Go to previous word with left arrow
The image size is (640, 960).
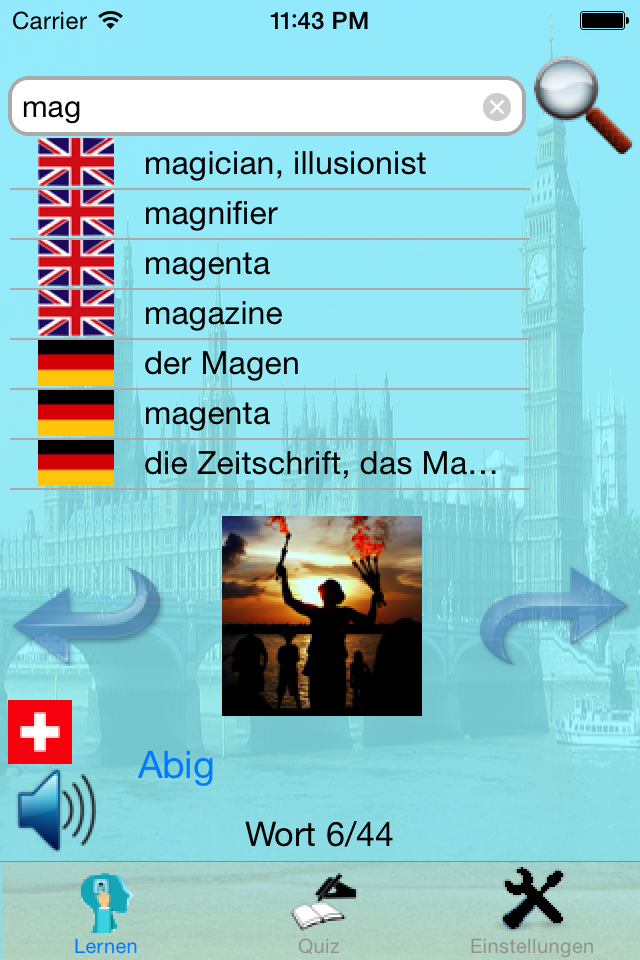tap(88, 615)
